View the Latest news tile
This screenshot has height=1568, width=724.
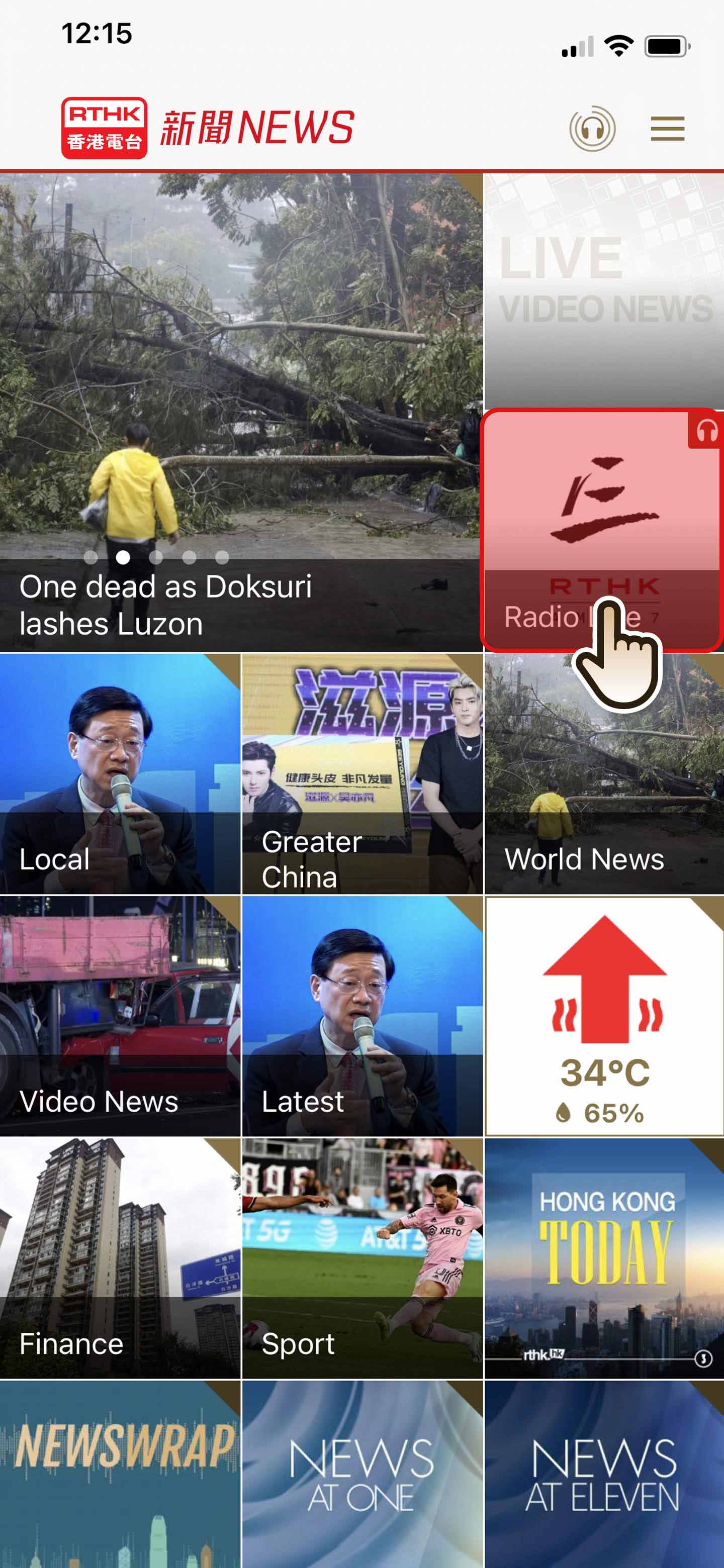click(x=363, y=1016)
